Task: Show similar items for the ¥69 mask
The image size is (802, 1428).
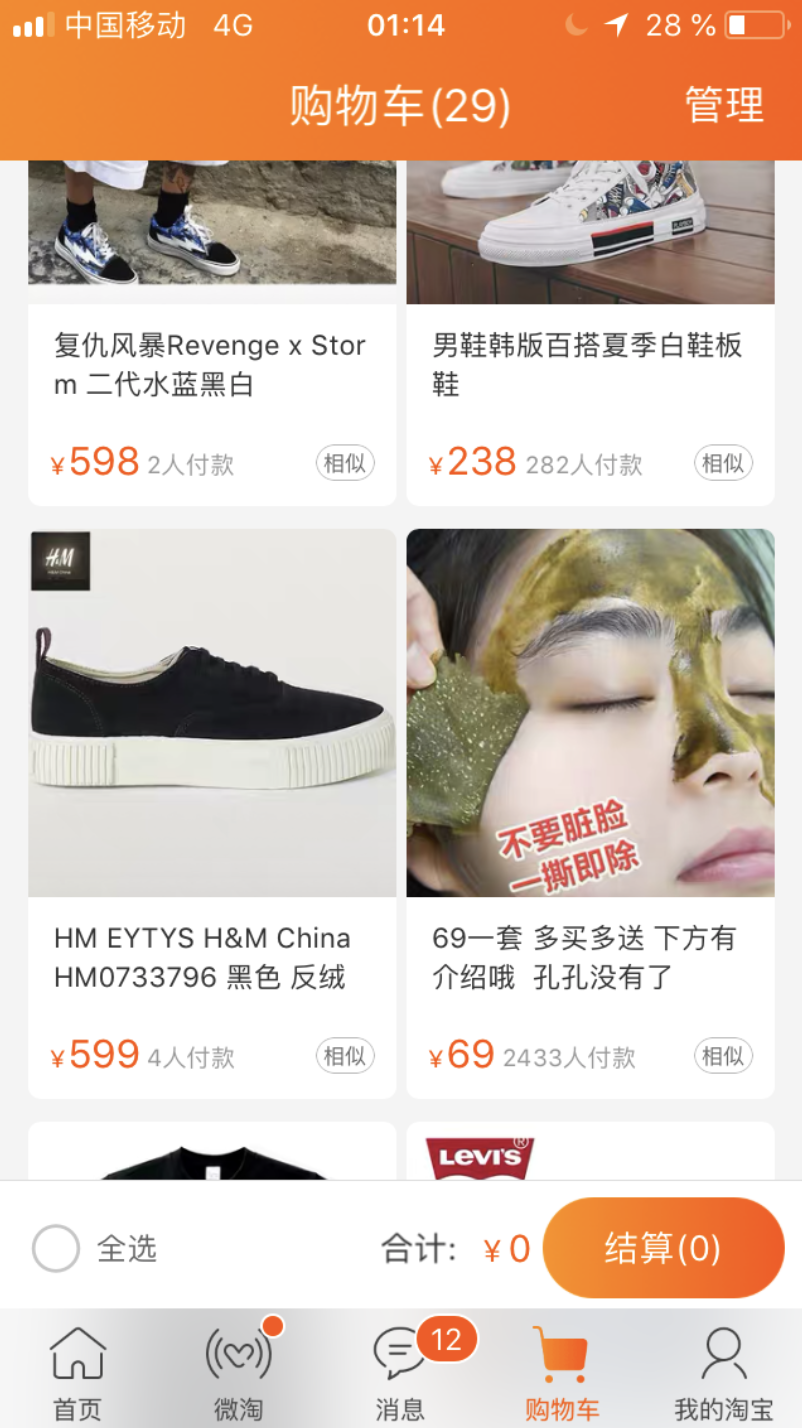Action: [x=723, y=1056]
